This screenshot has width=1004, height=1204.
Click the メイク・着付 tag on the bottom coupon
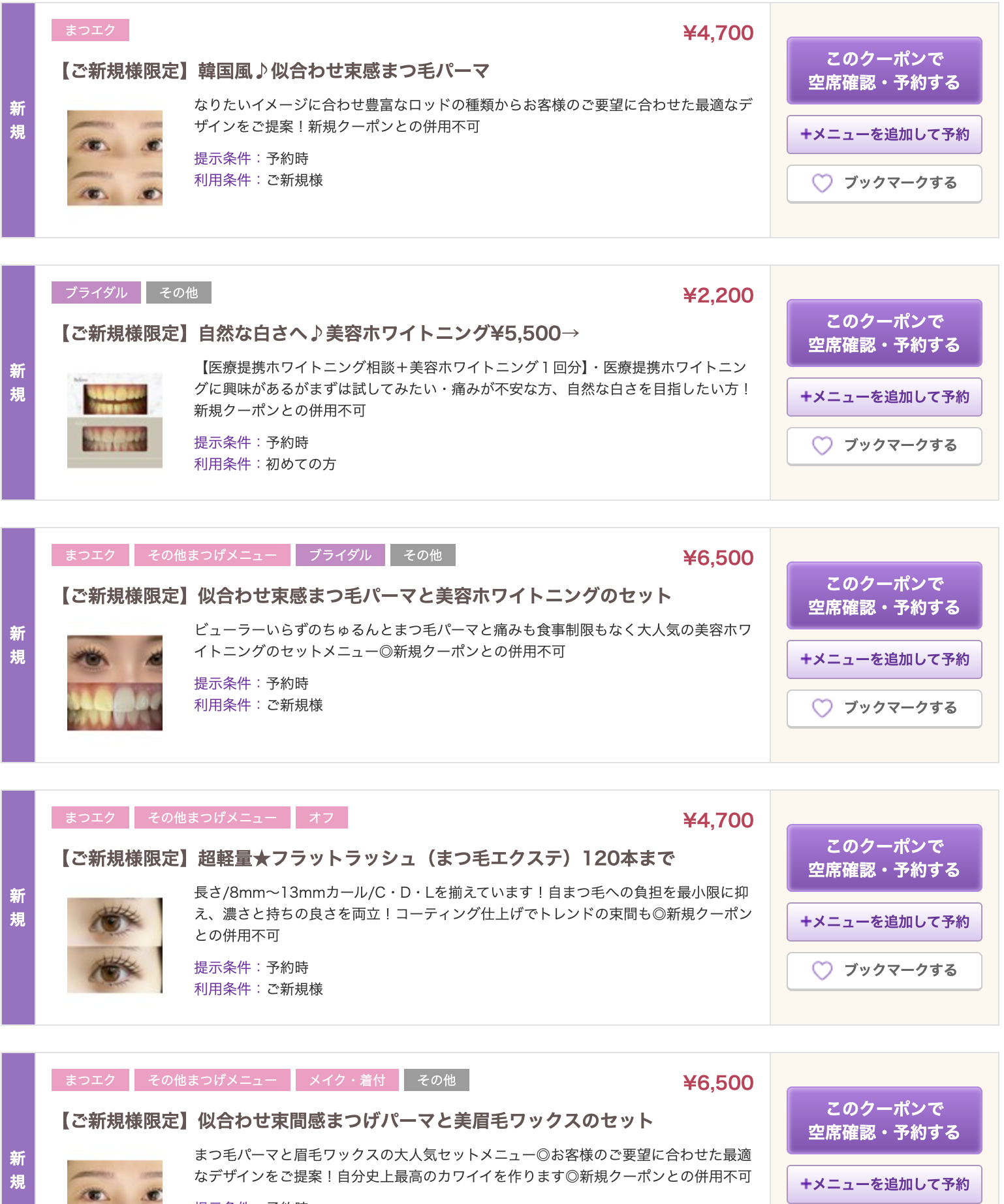347,1081
